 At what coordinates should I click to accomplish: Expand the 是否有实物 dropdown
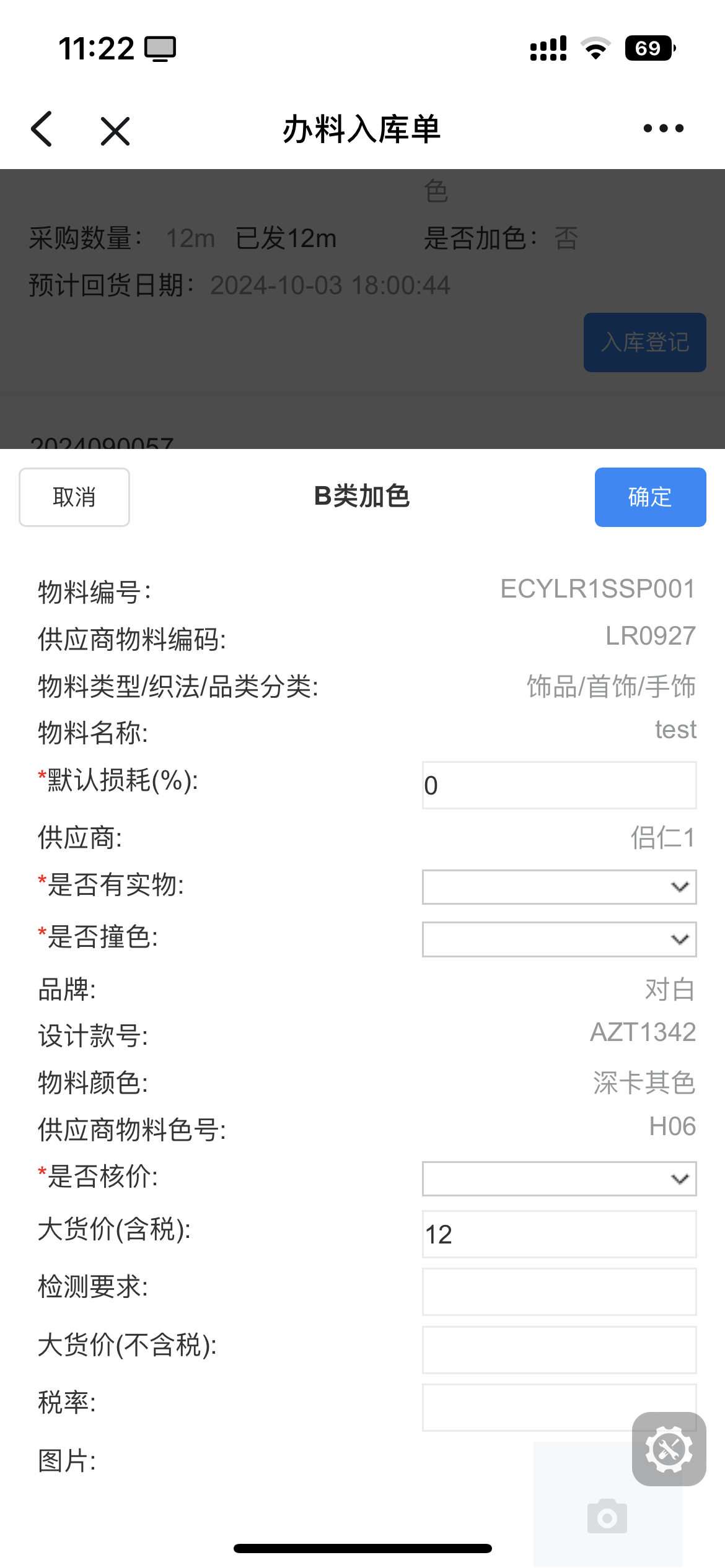559,887
